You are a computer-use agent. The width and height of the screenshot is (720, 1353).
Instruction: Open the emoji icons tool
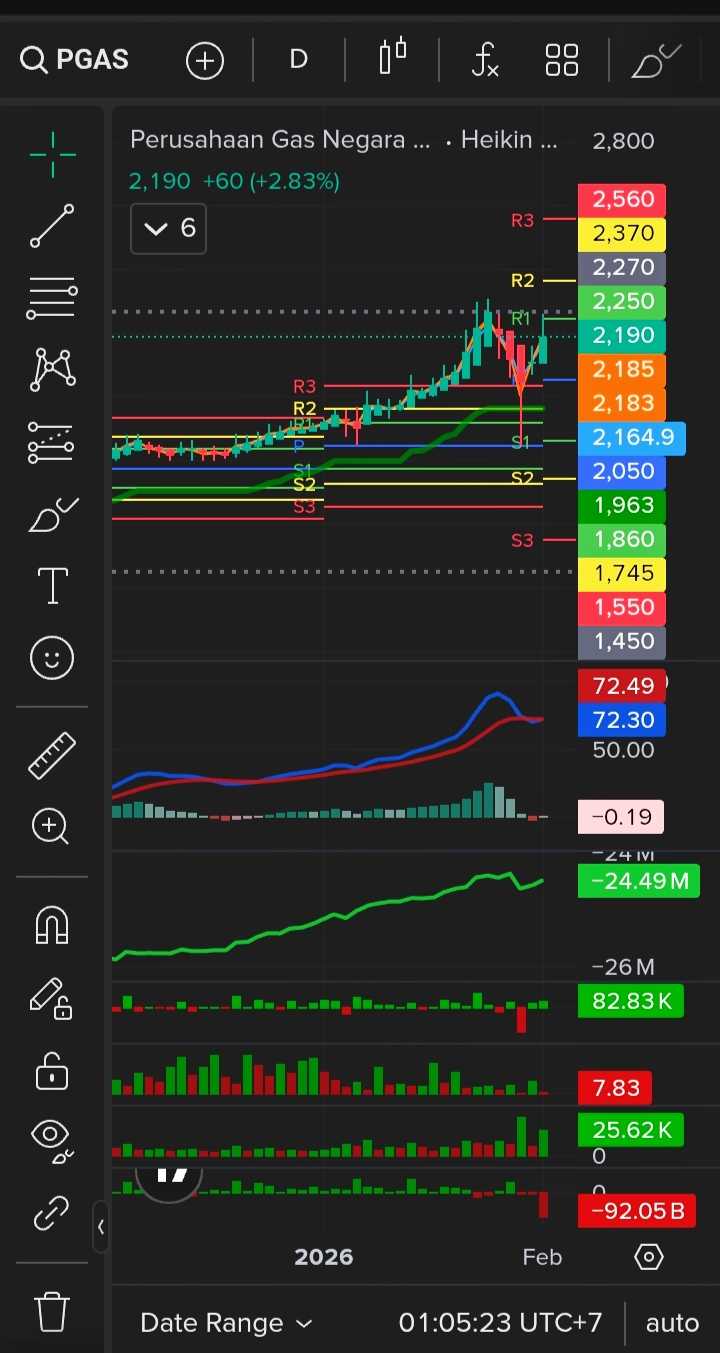pos(52,658)
